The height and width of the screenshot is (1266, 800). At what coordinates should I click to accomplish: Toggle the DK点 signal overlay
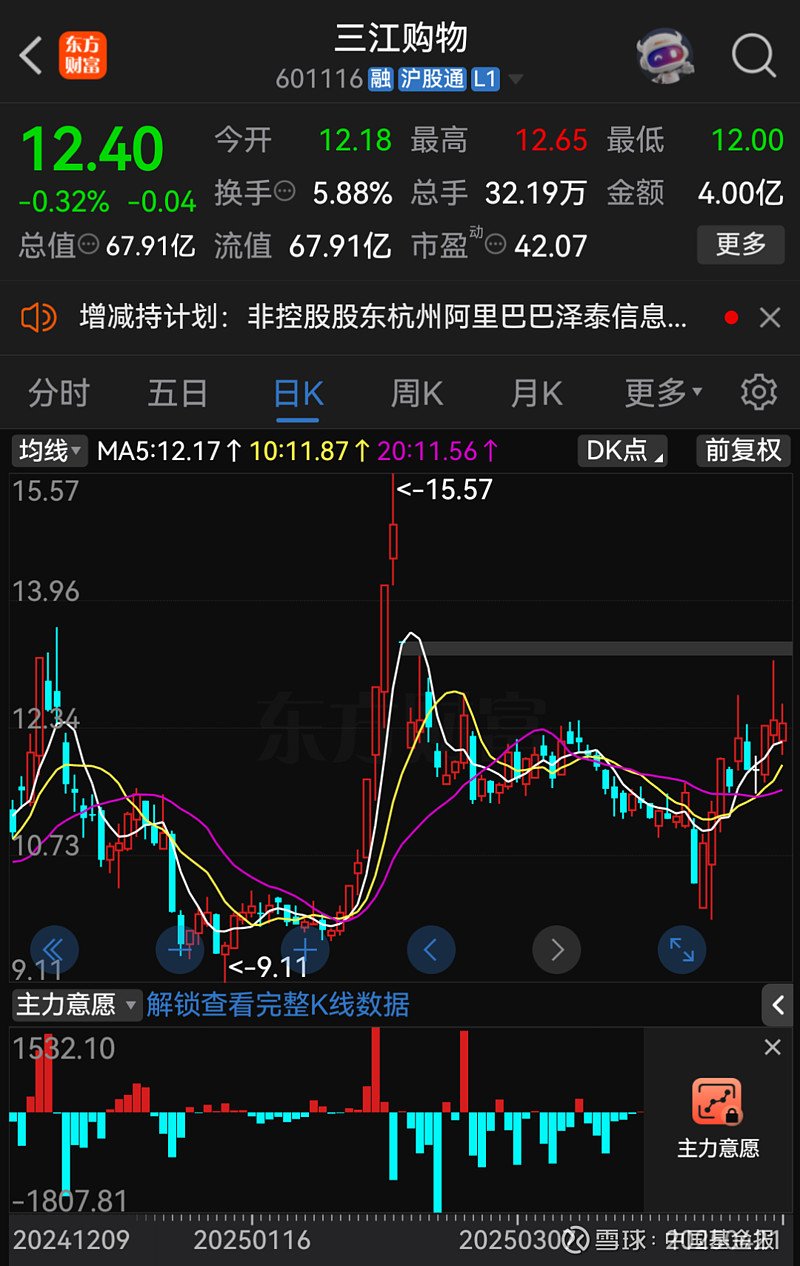[x=622, y=451]
